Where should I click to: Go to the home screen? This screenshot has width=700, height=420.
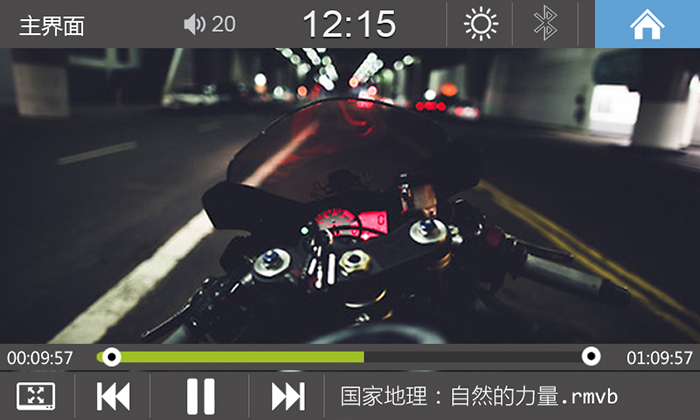point(647,24)
